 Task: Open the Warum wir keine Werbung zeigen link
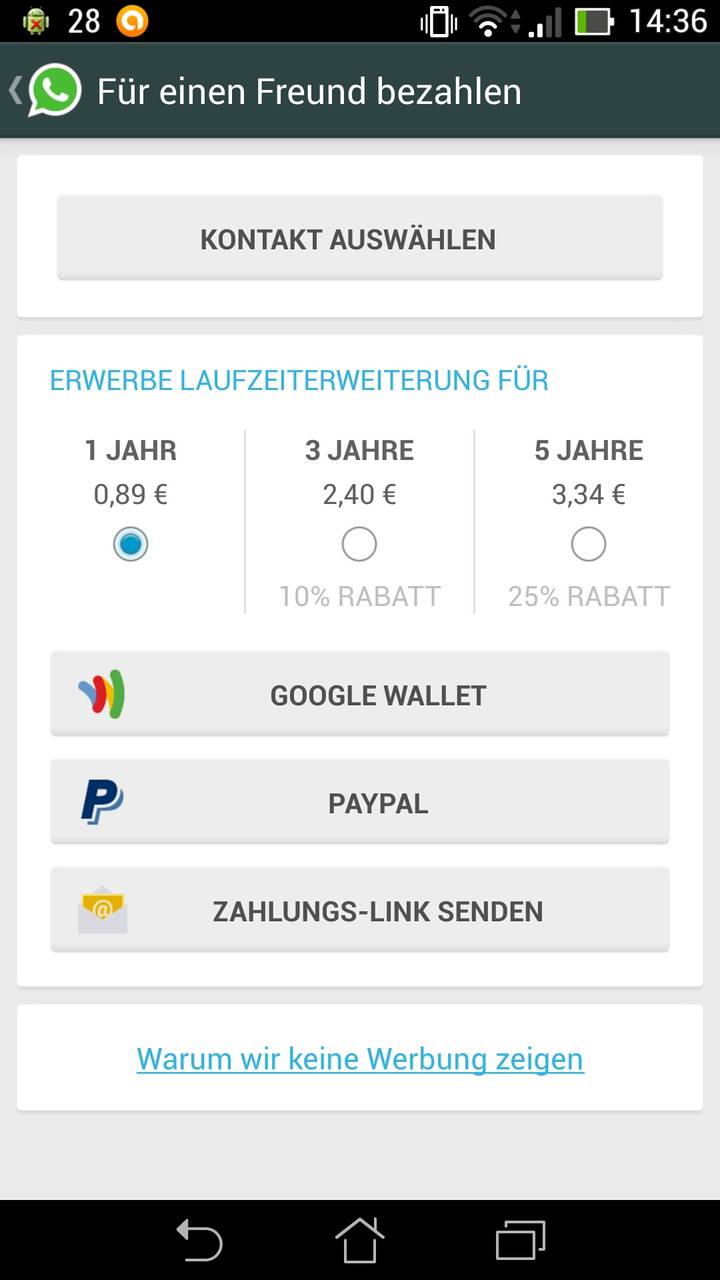tap(360, 1058)
